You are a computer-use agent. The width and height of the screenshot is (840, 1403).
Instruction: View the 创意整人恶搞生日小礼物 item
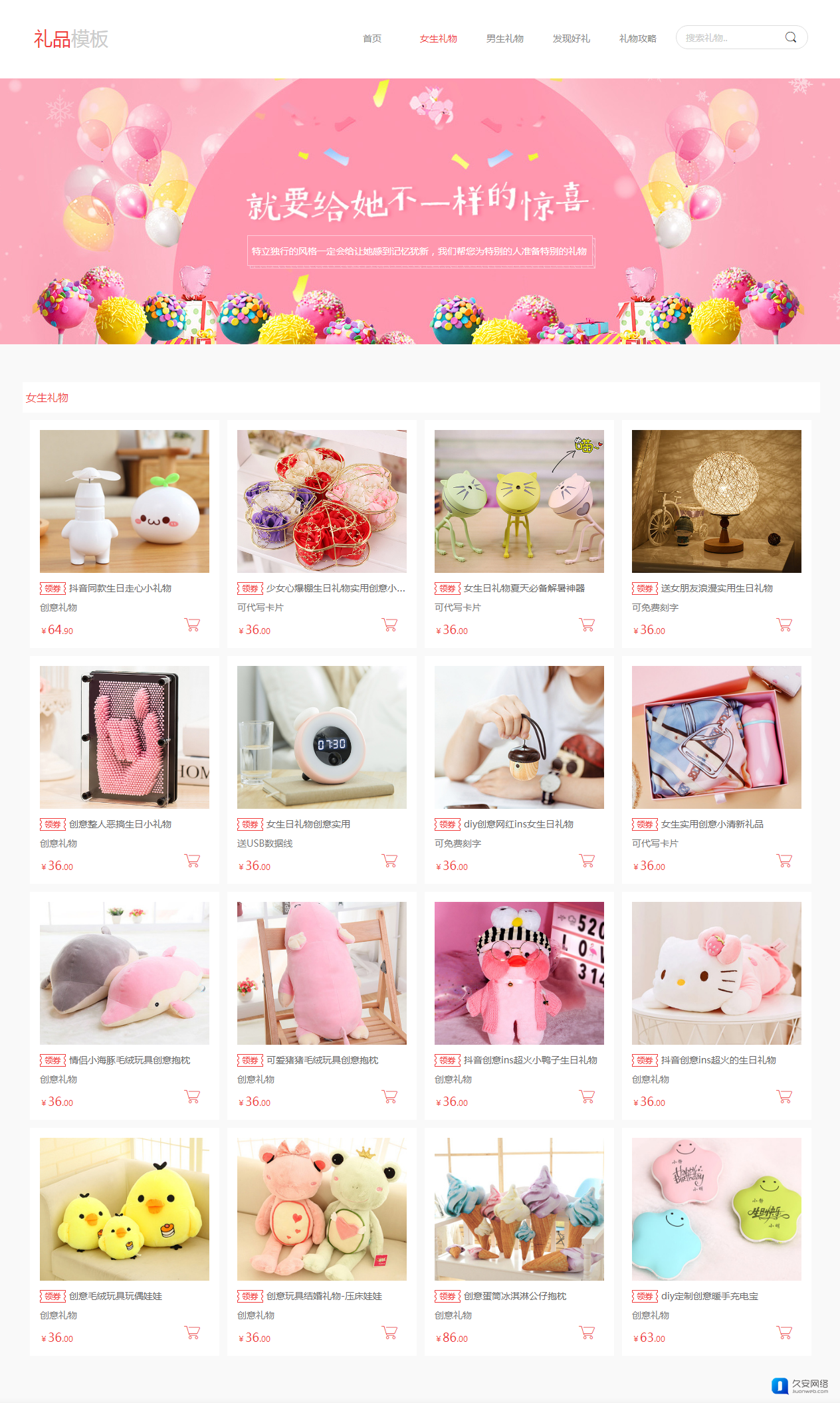click(124, 737)
